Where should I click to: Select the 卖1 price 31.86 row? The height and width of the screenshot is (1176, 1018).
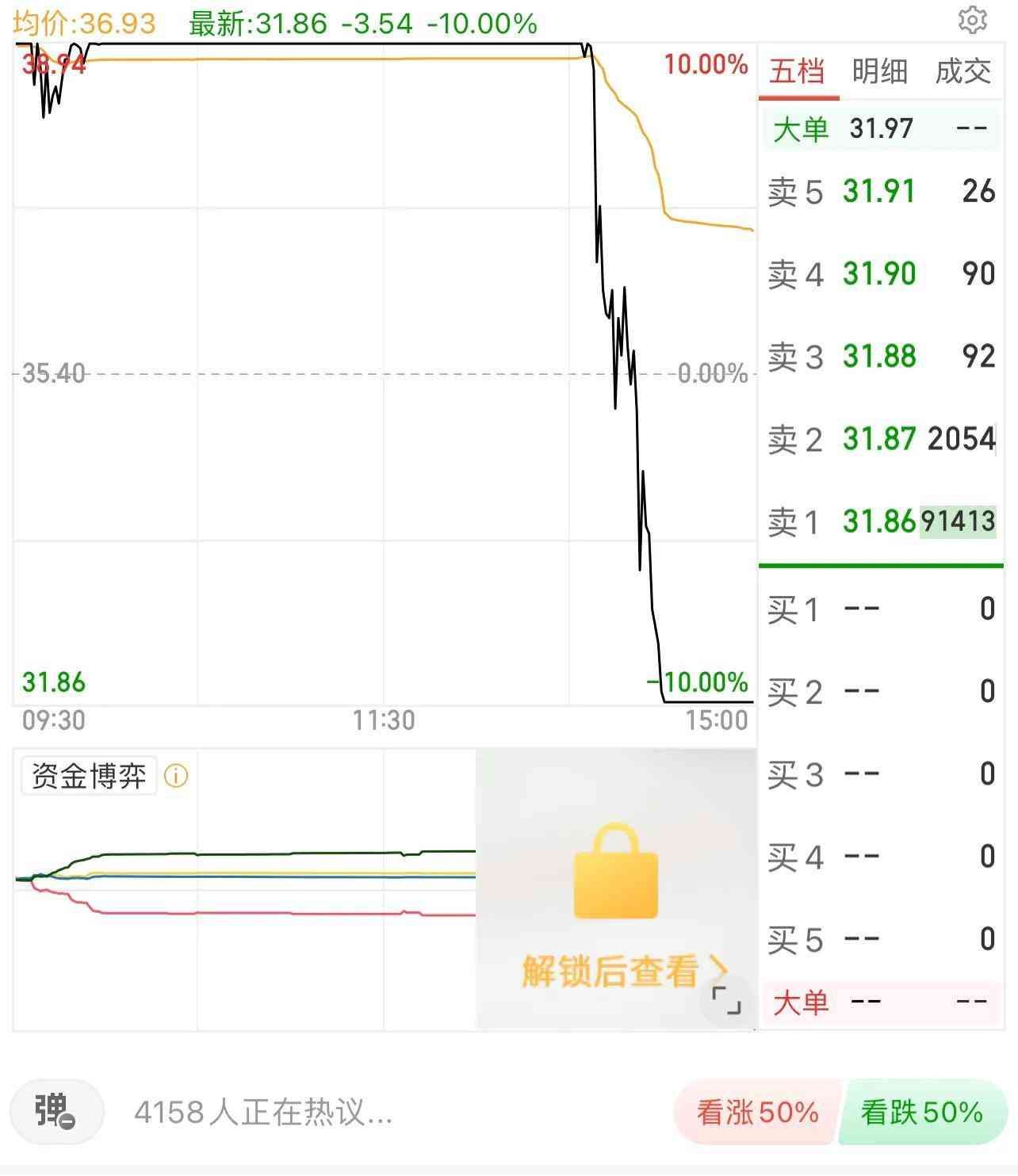pyautogui.click(x=880, y=521)
